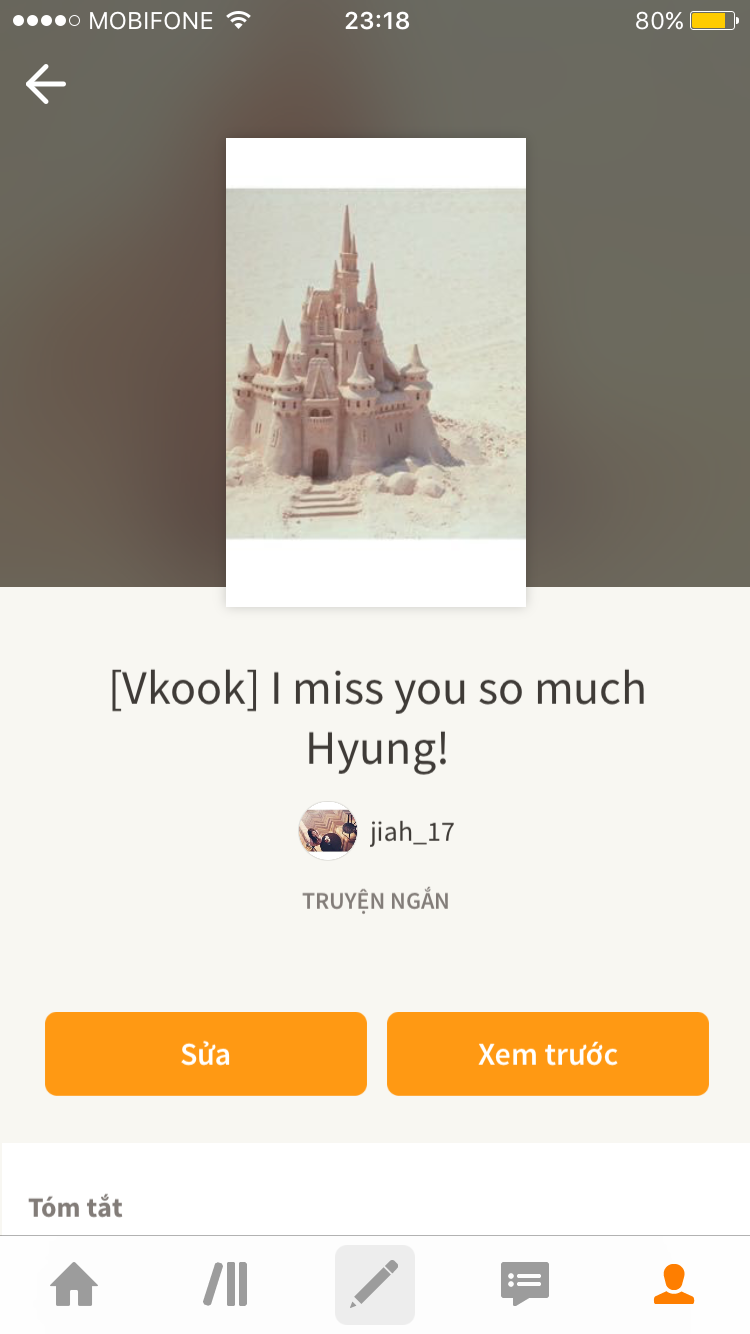Viewport: 750px width, 1334px height.
Task: Go to the profile tab
Action: [x=674, y=1284]
